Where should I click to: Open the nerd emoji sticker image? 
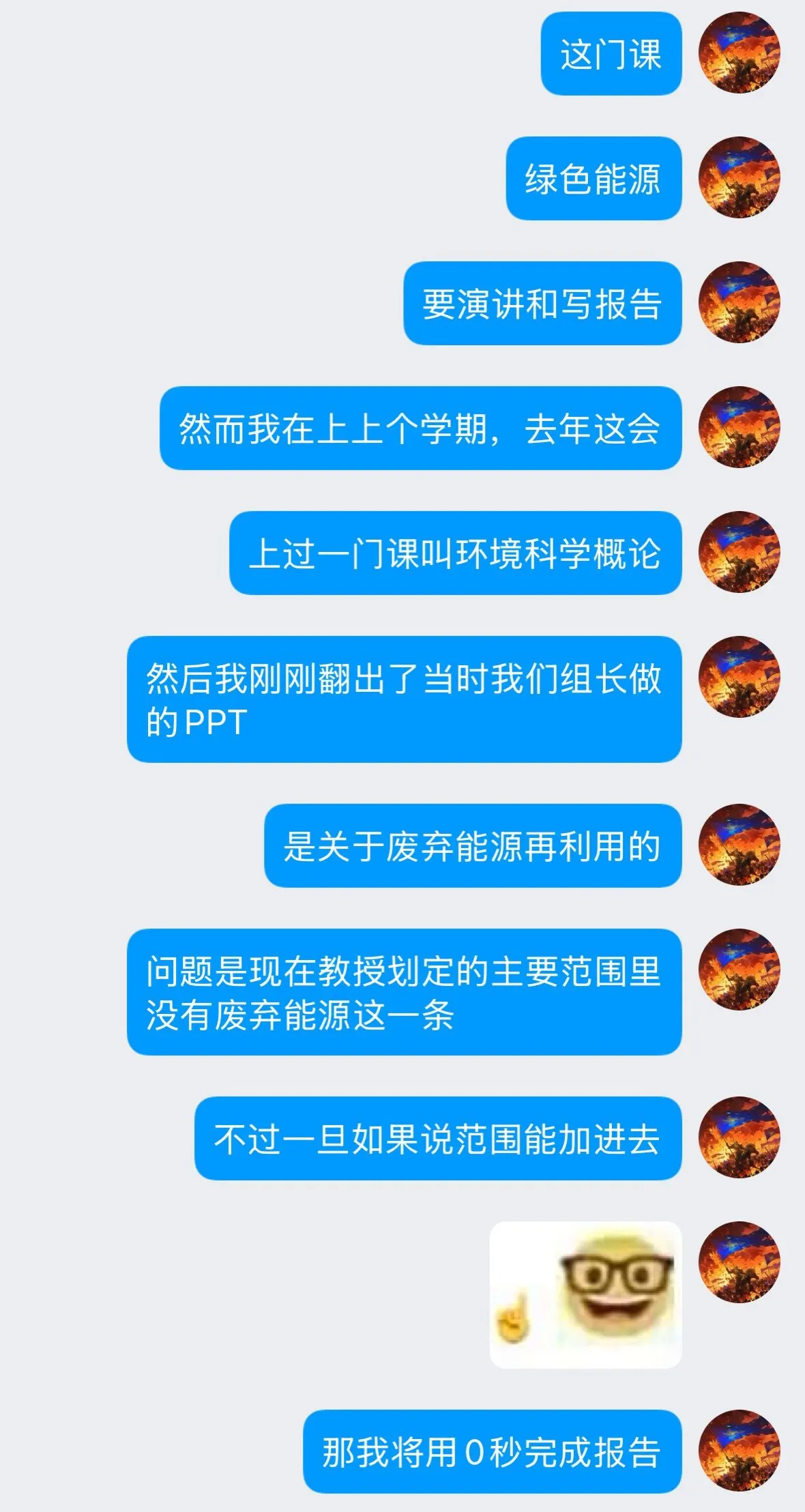[585, 1294]
